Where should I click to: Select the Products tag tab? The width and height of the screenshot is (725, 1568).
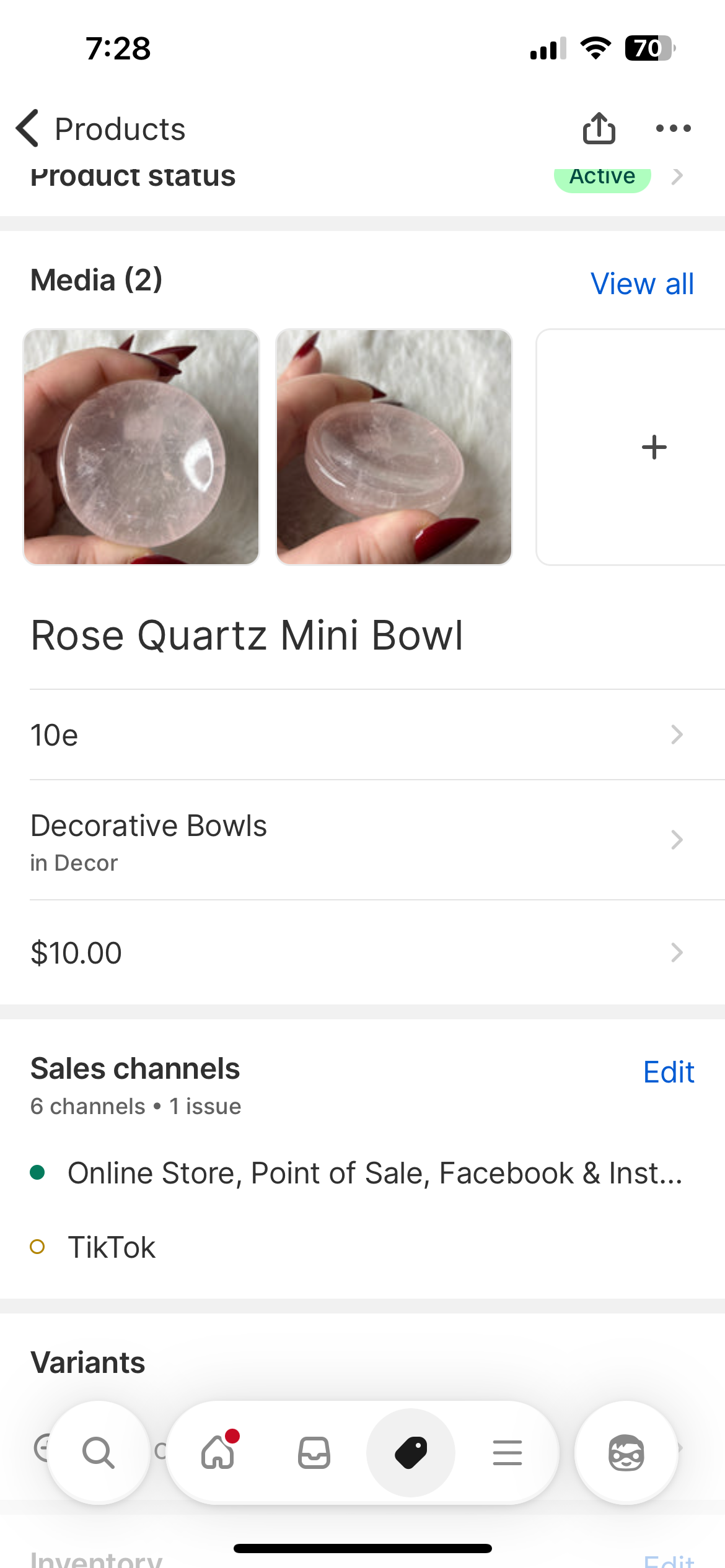411,1452
